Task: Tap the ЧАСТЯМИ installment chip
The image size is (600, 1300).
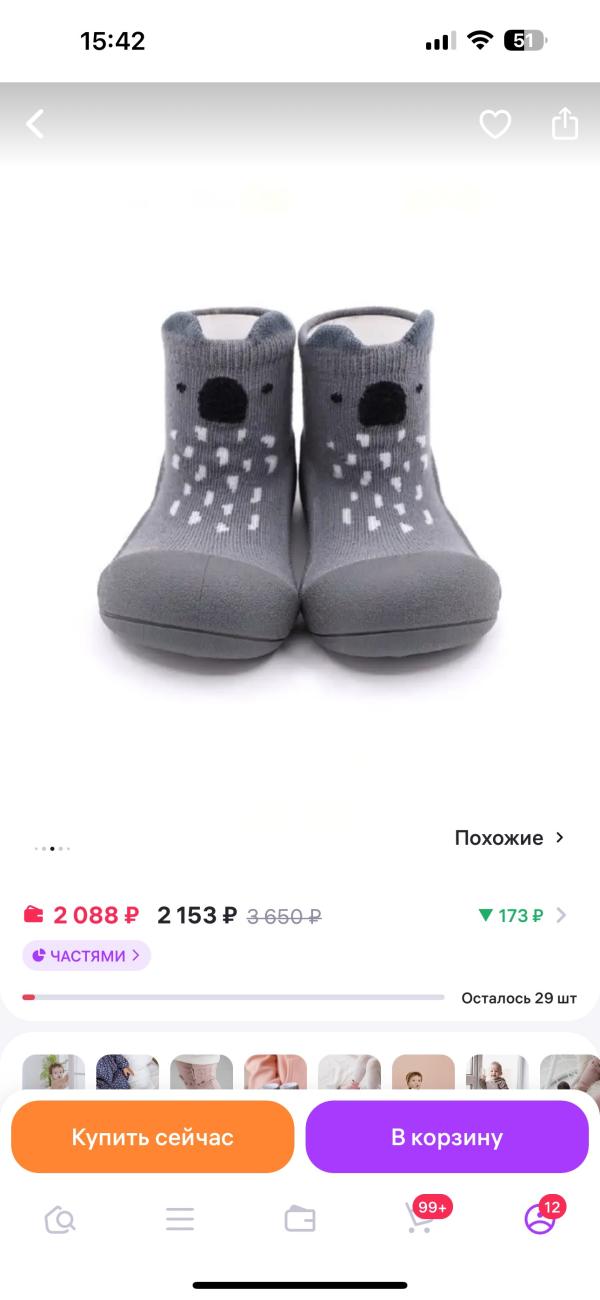Action: [x=87, y=956]
